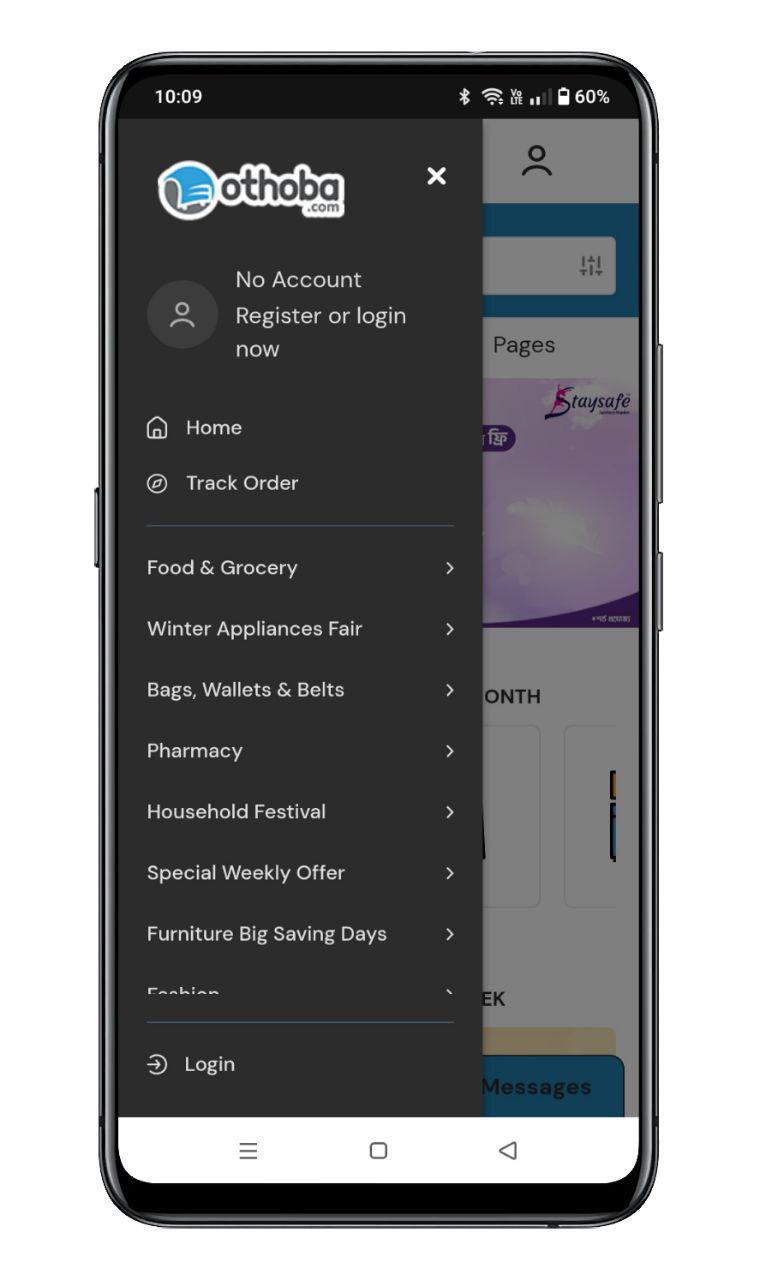The image size is (757, 1280).
Task: Open the search filter sliders icon
Action: 591,266
